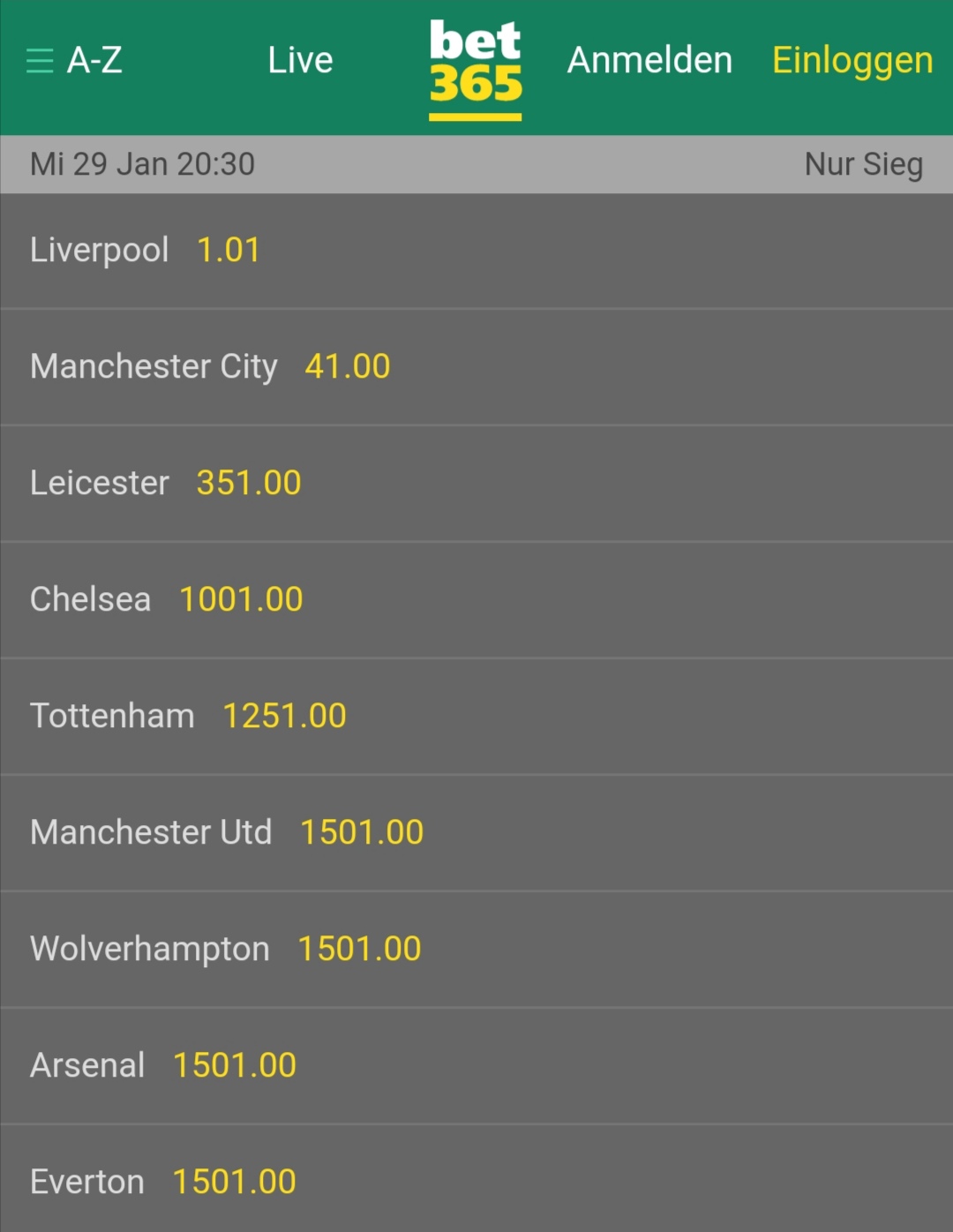
Task: Switch to the Live section
Action: coord(300,61)
